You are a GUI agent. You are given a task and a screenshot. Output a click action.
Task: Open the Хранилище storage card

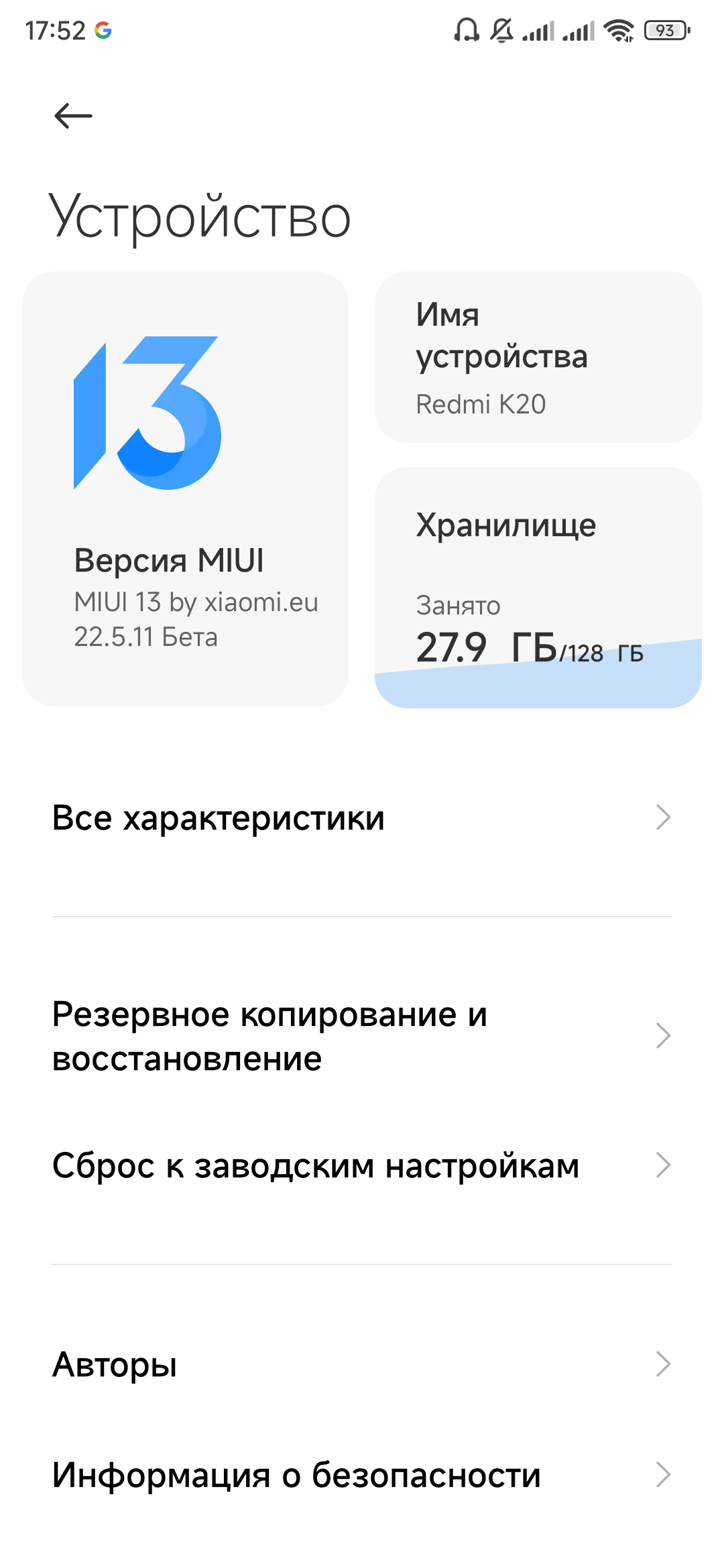point(538,588)
